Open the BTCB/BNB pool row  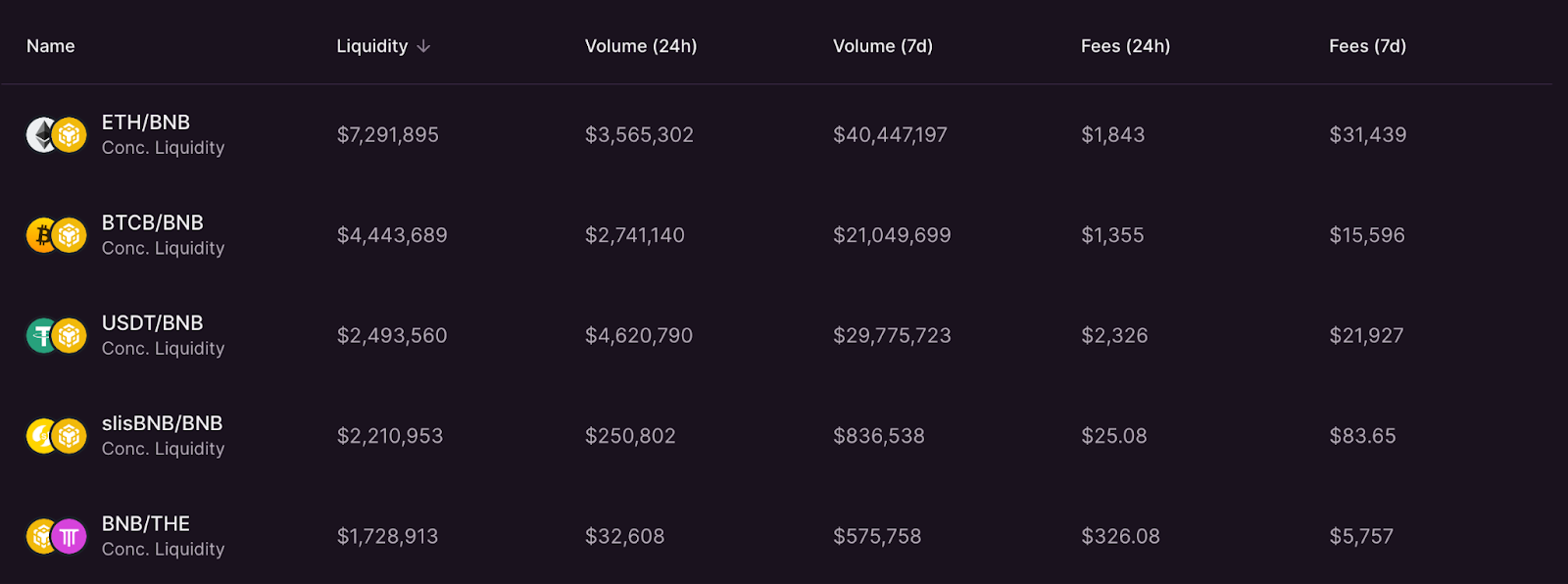point(152,223)
